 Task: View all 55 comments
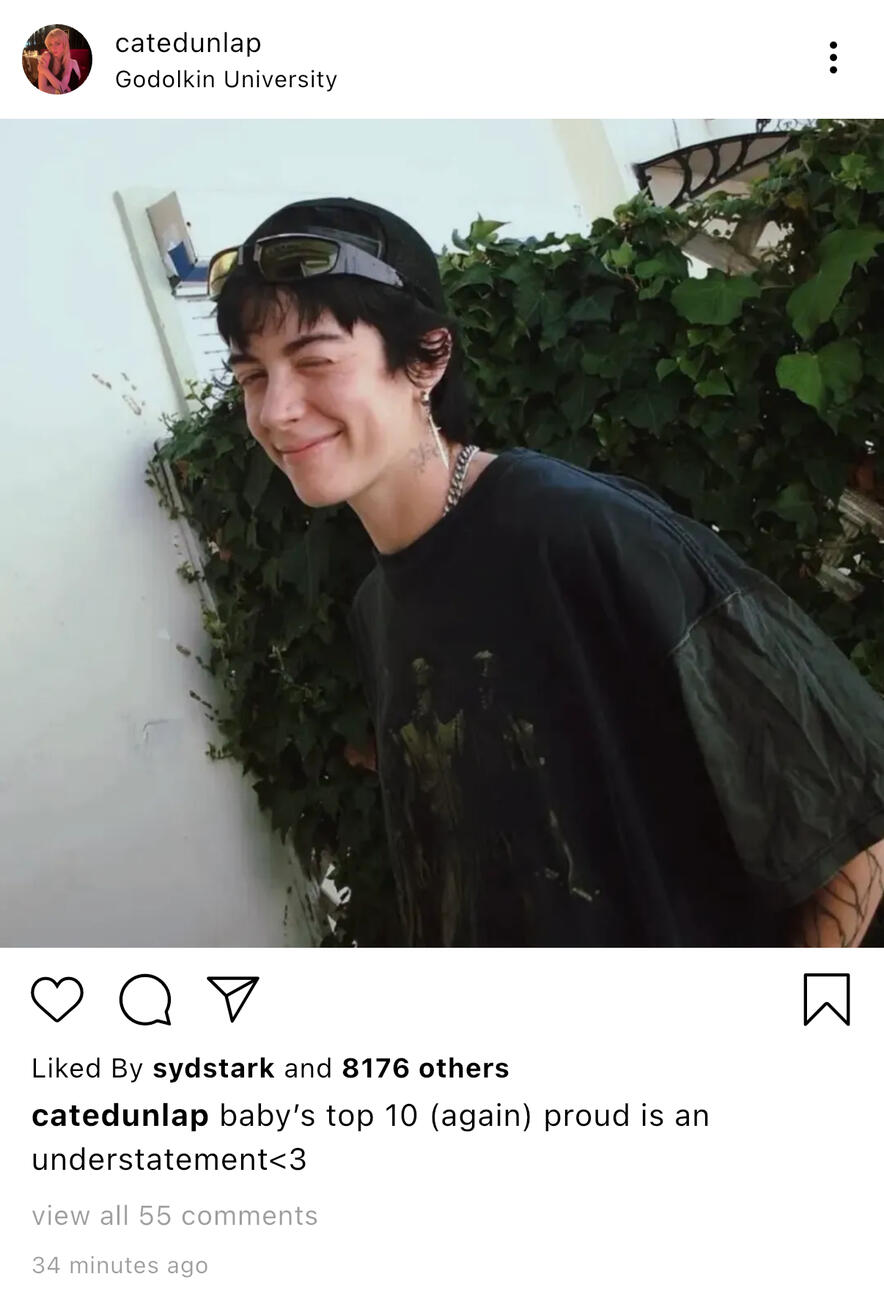tap(174, 1216)
